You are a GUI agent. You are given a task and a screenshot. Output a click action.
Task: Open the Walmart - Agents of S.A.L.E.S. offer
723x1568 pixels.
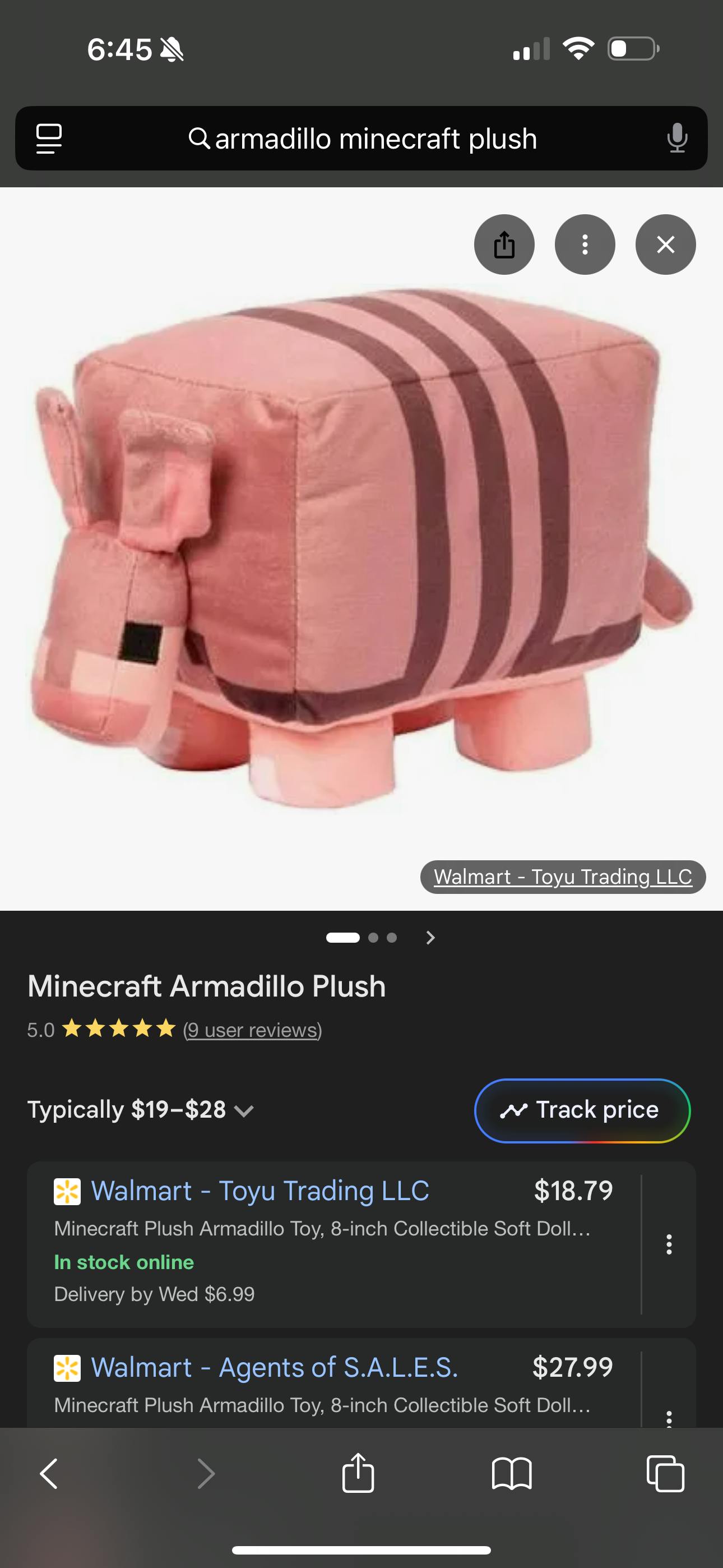pyautogui.click(x=275, y=1368)
